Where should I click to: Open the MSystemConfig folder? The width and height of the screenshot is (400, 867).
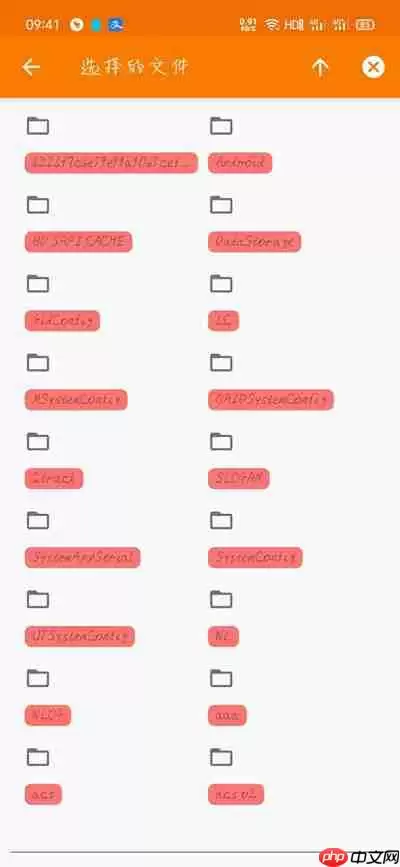coord(76,399)
